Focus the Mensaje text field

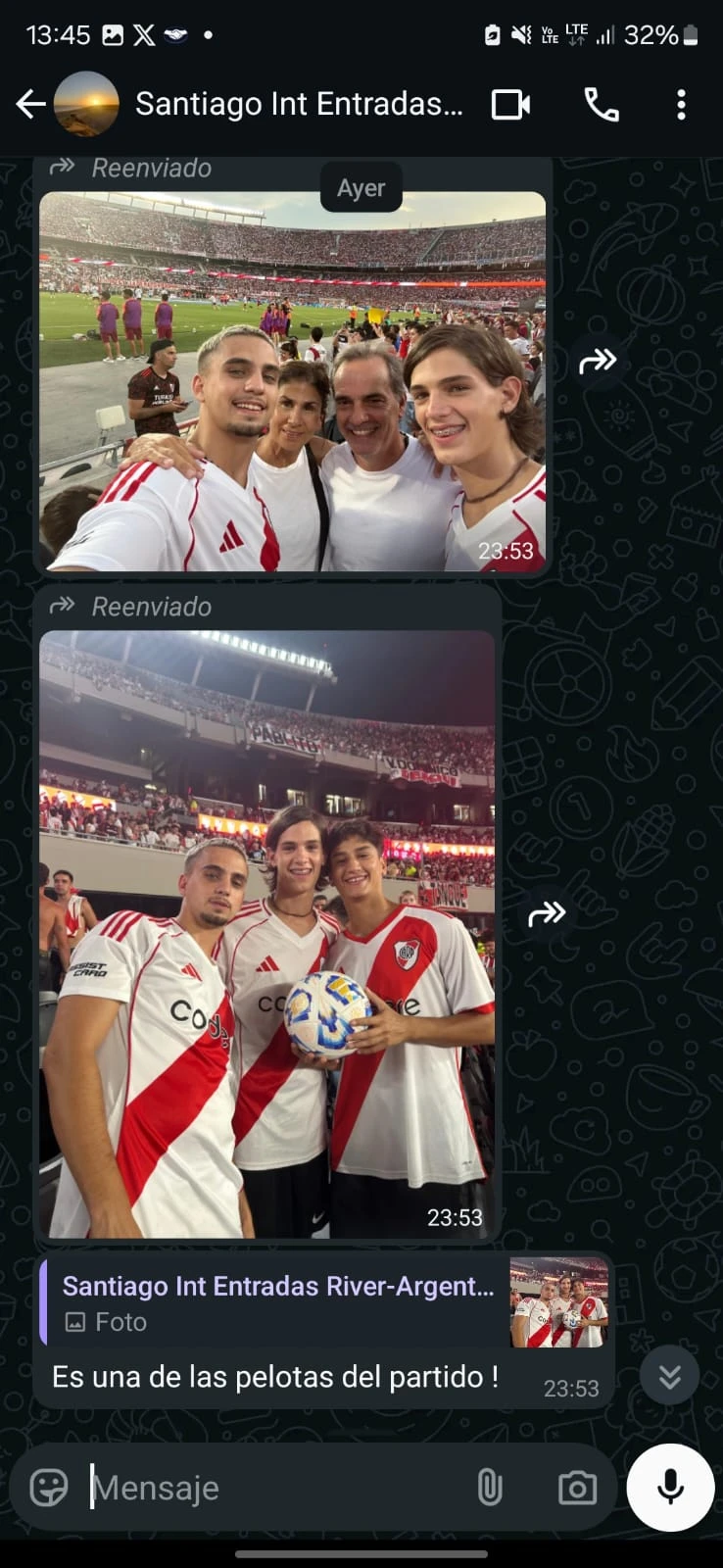pos(274,1488)
